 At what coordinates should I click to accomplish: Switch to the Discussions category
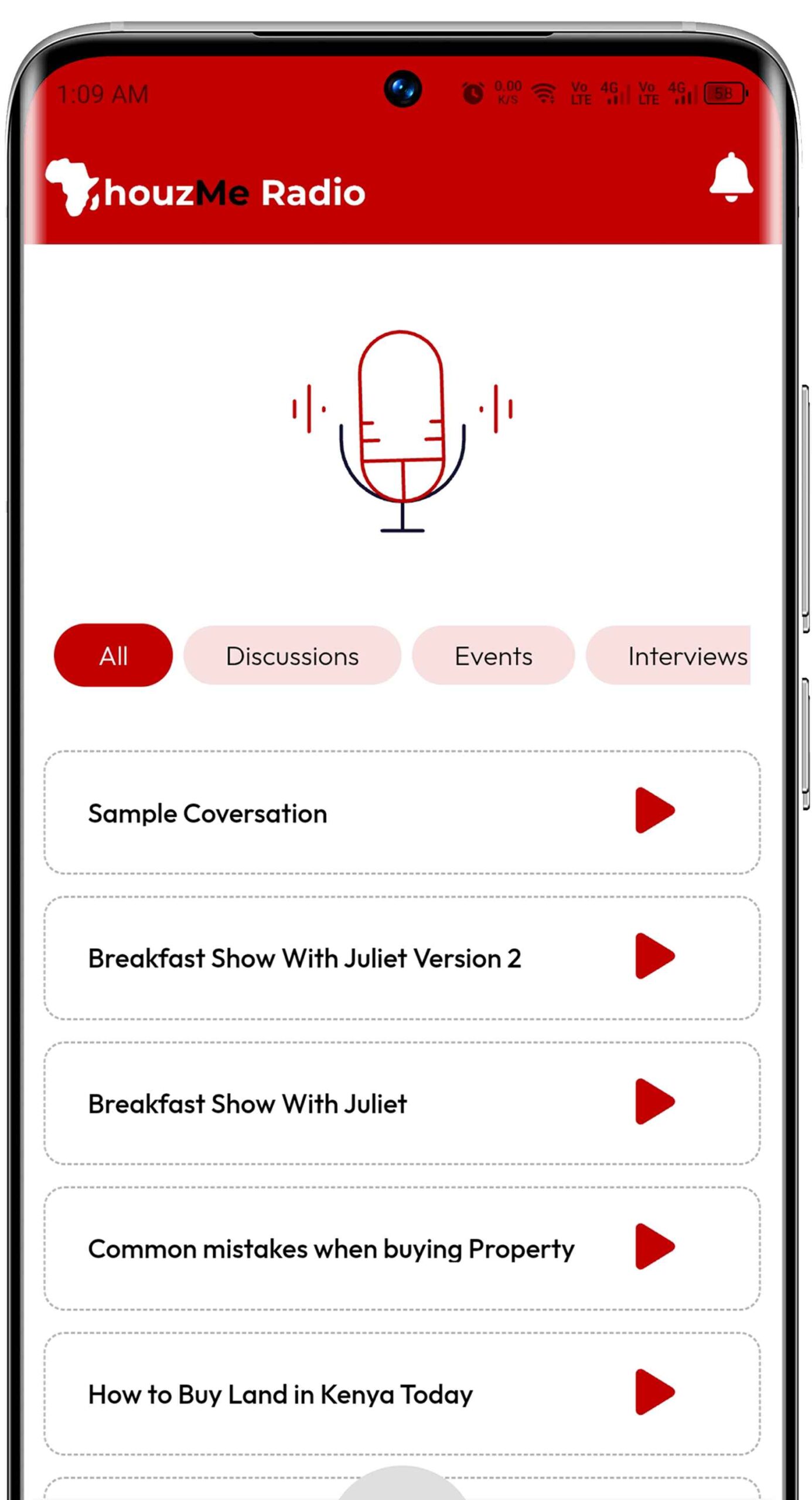coord(292,656)
